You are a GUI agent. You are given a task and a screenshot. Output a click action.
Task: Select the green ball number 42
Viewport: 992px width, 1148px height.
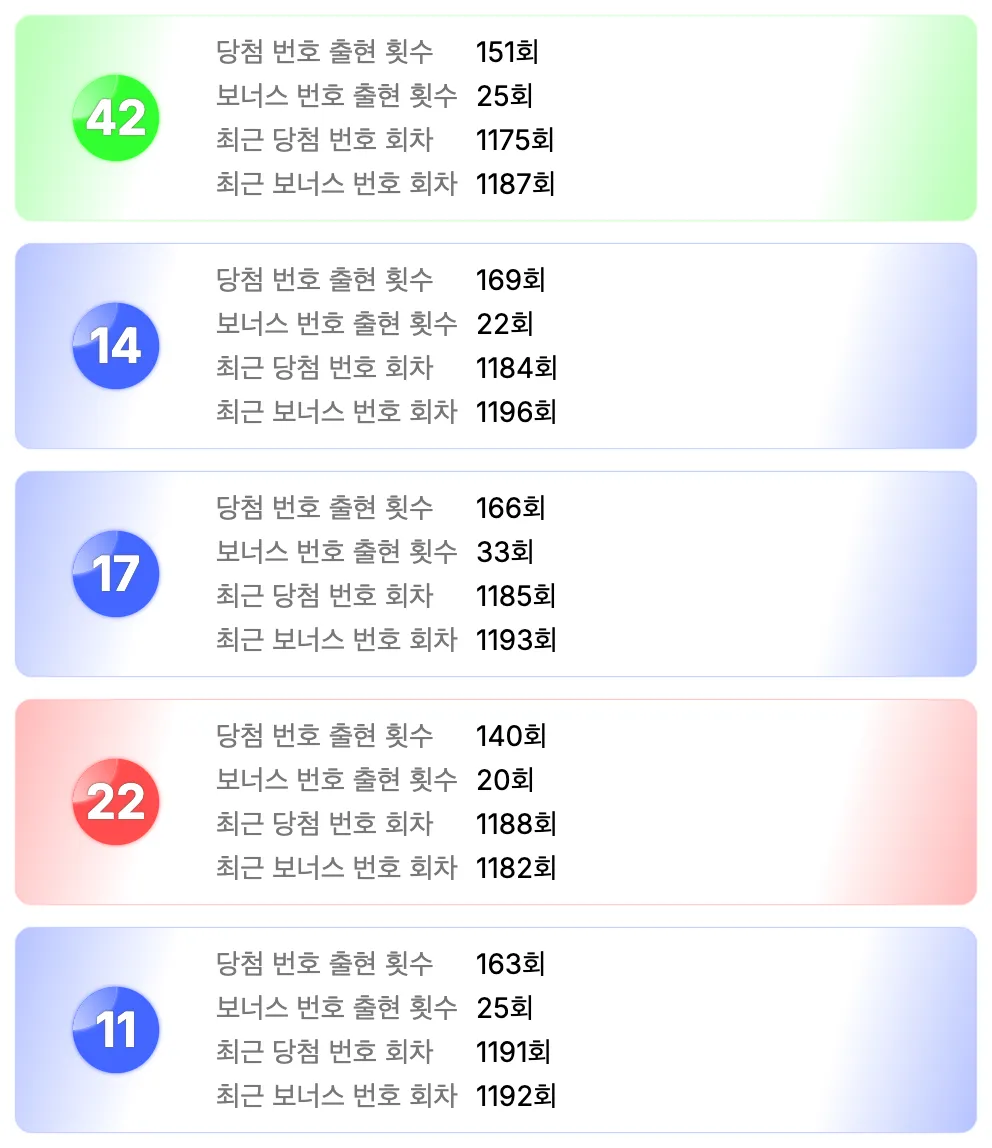pyautogui.click(x=115, y=116)
